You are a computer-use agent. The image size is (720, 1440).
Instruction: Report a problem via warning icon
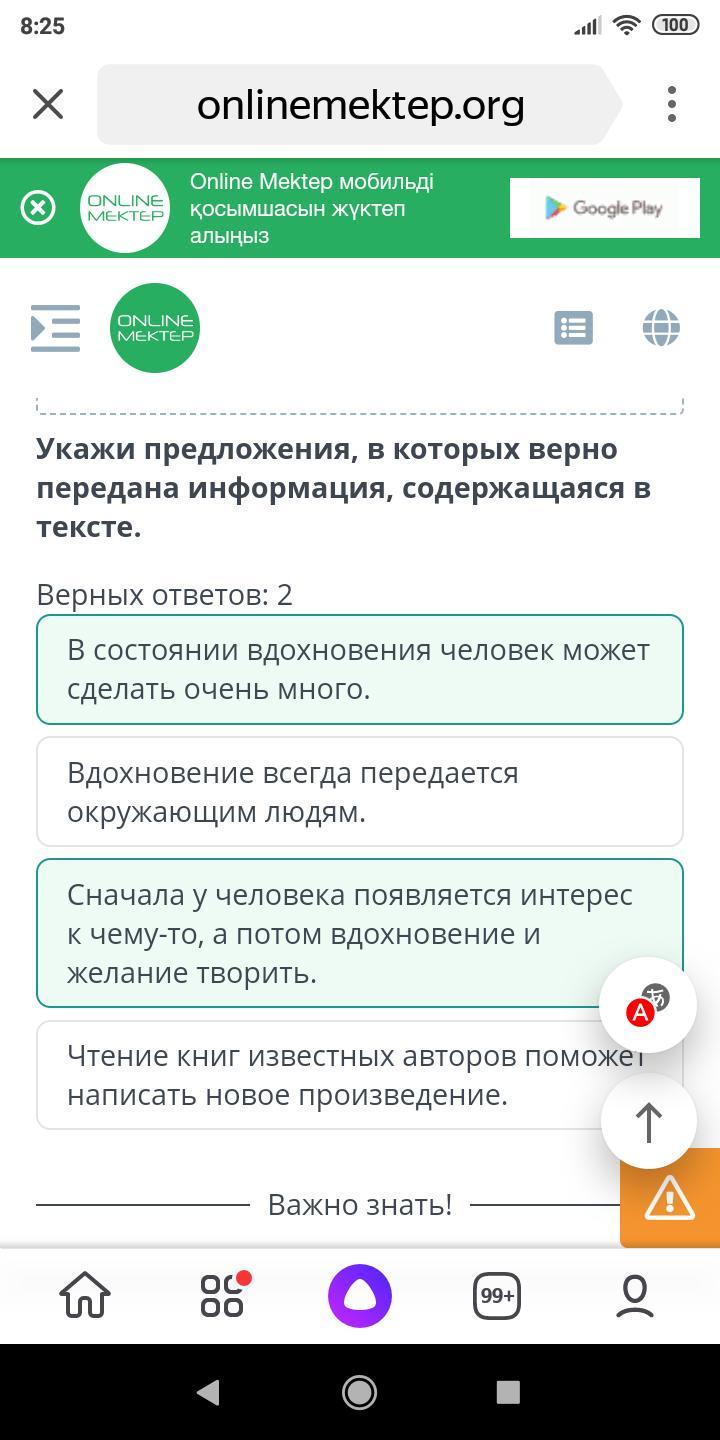[x=669, y=1197]
